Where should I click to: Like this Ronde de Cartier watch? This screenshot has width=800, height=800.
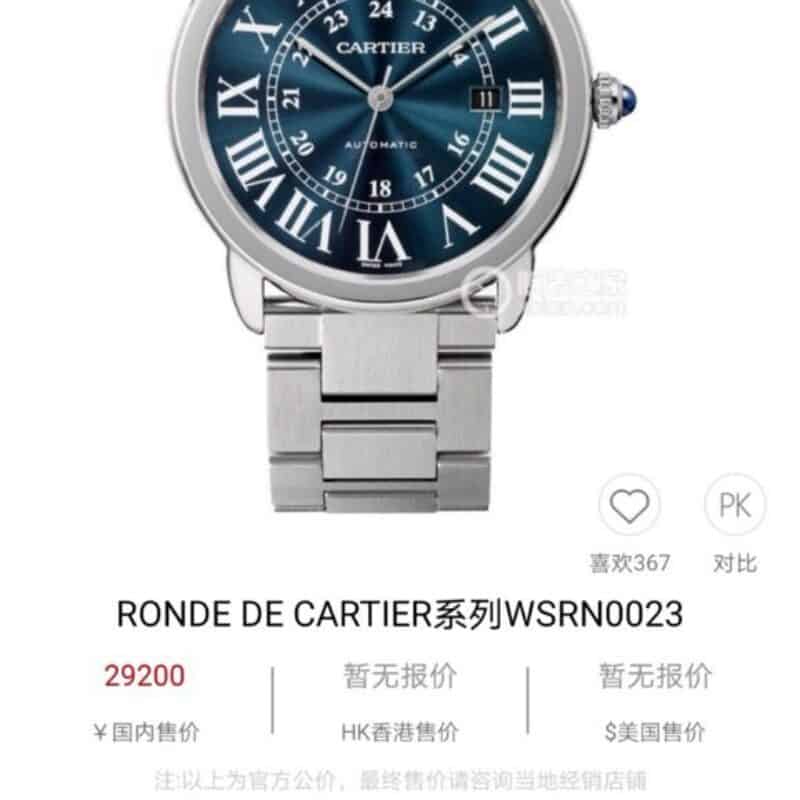click(x=629, y=508)
